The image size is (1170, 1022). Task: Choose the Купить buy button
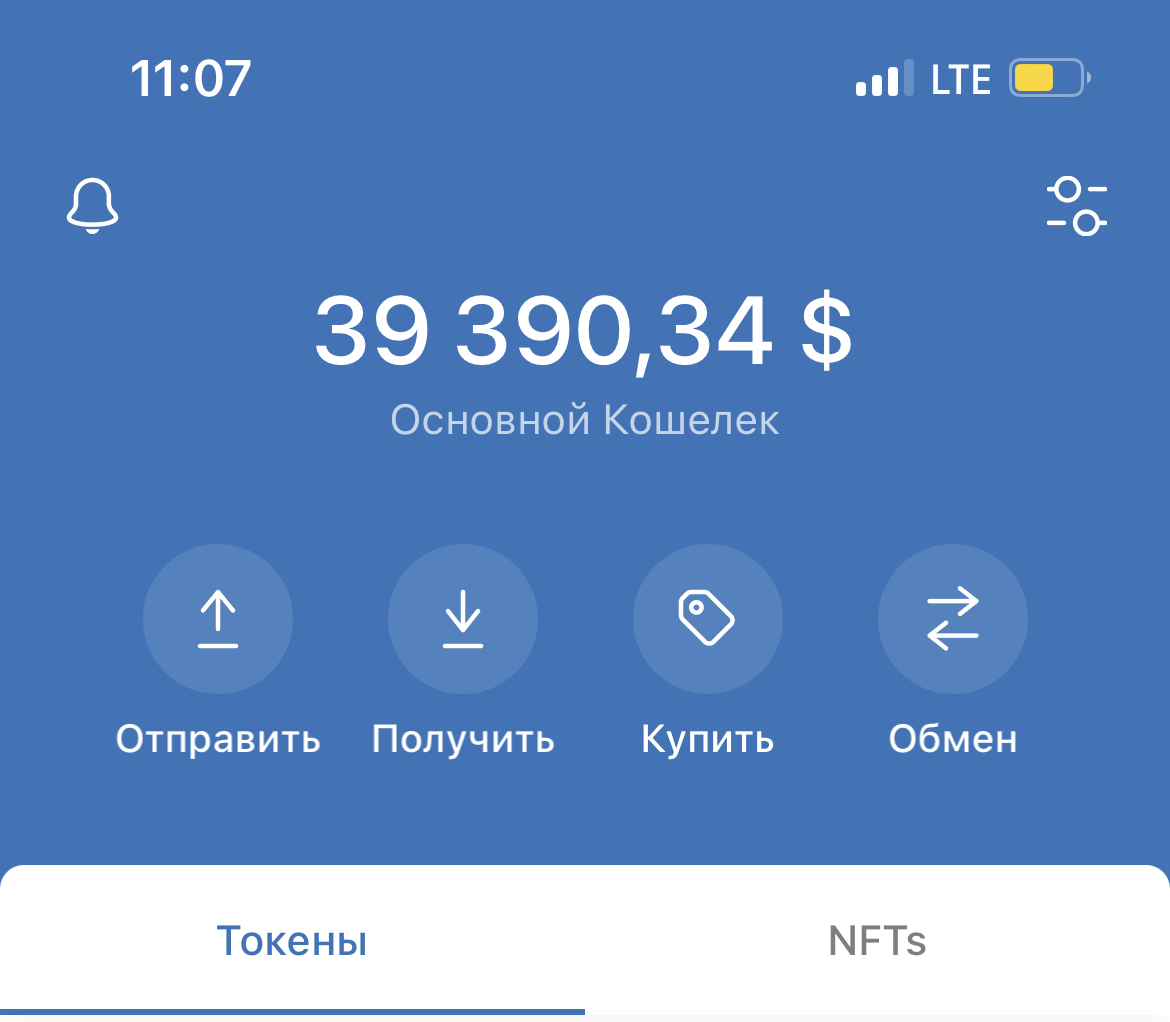[707, 619]
